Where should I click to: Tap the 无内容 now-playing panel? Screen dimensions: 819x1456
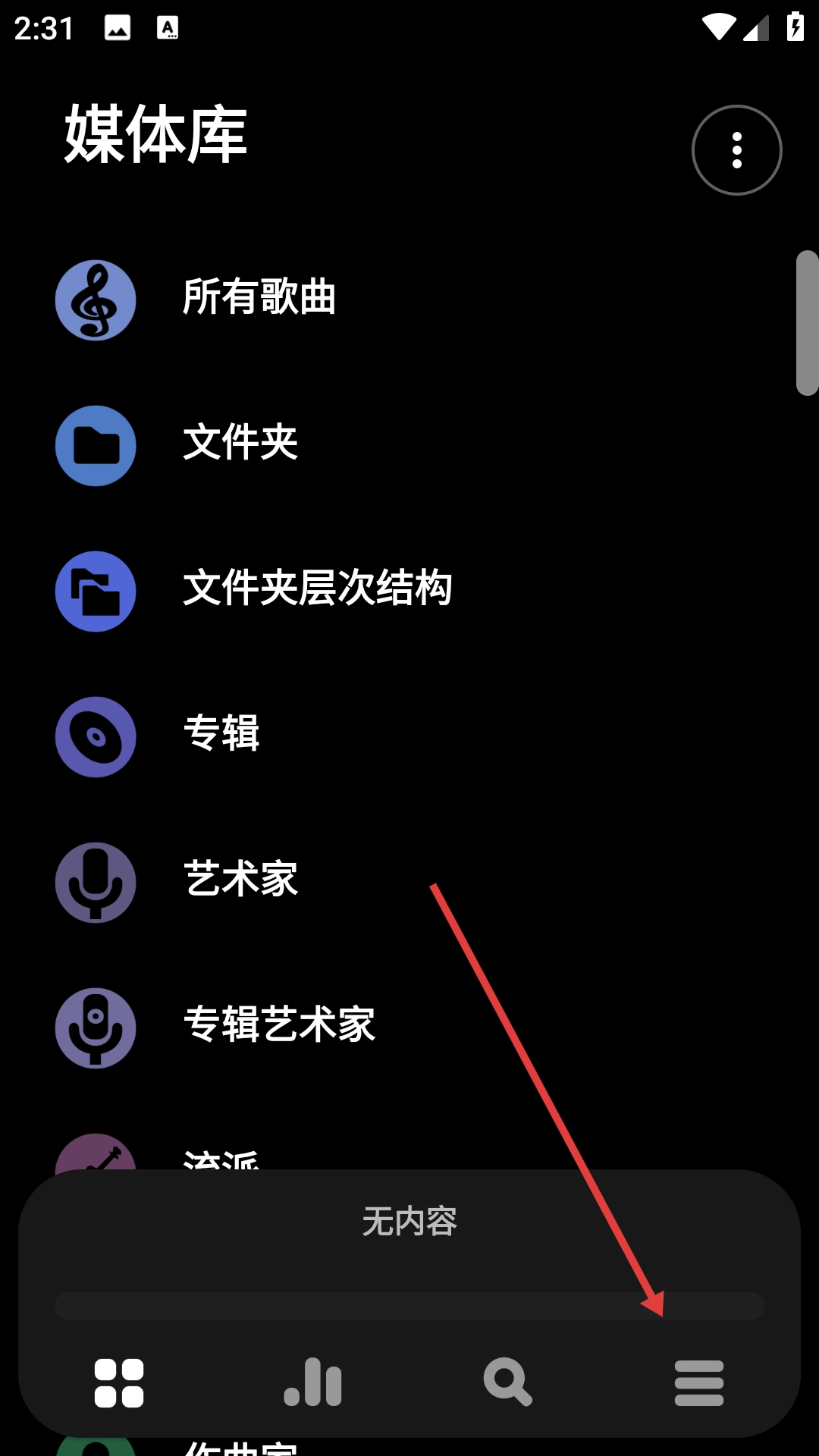pos(409,1222)
